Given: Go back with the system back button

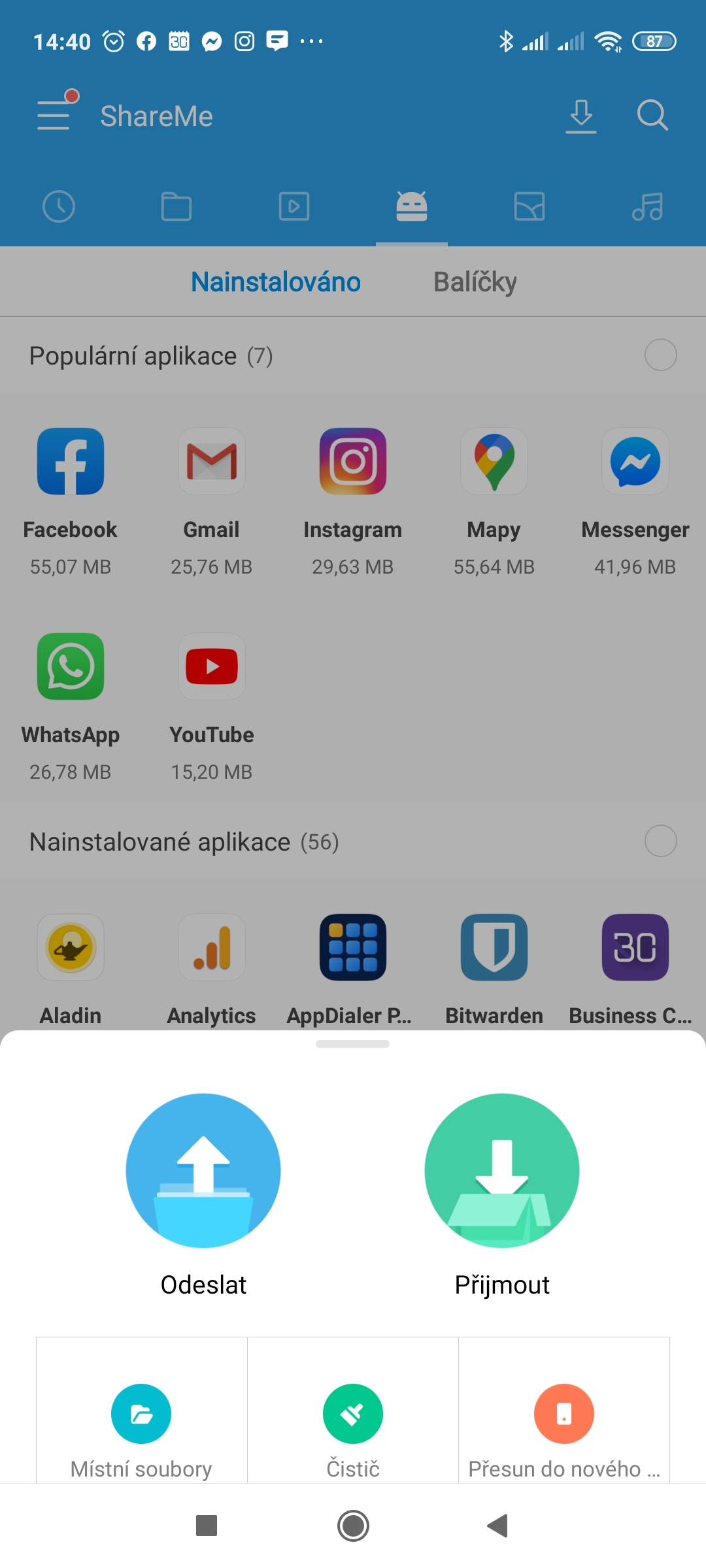Looking at the screenshot, I should click(x=498, y=1526).
